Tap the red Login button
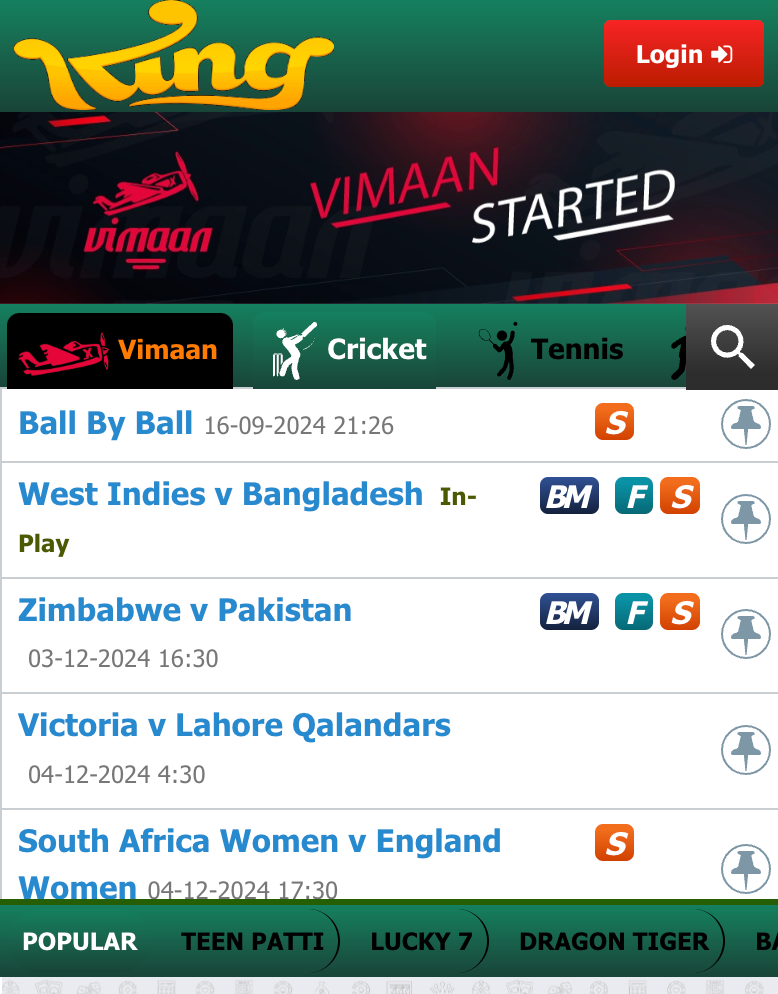Image resolution: width=778 pixels, height=994 pixels. (x=683, y=54)
